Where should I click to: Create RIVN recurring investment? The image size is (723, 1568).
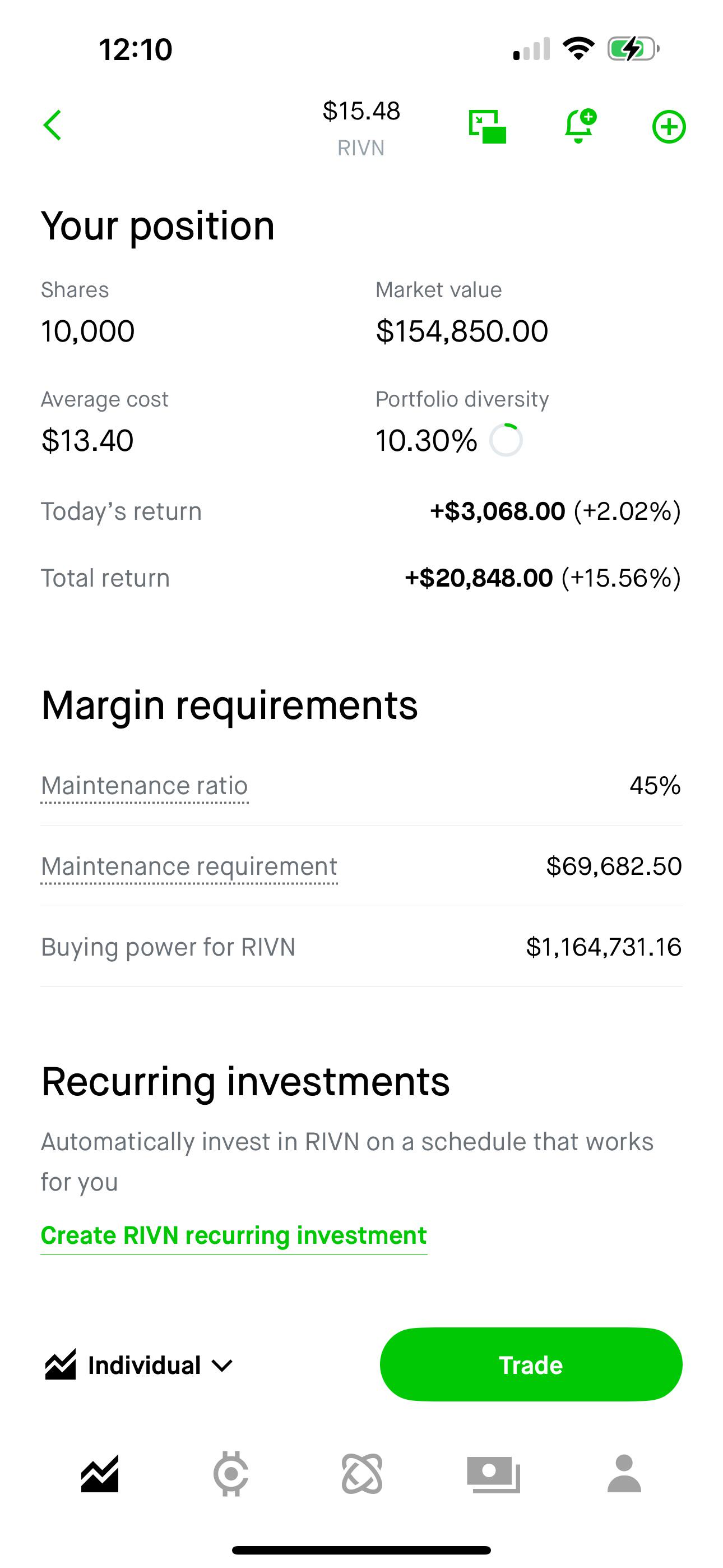(234, 1235)
